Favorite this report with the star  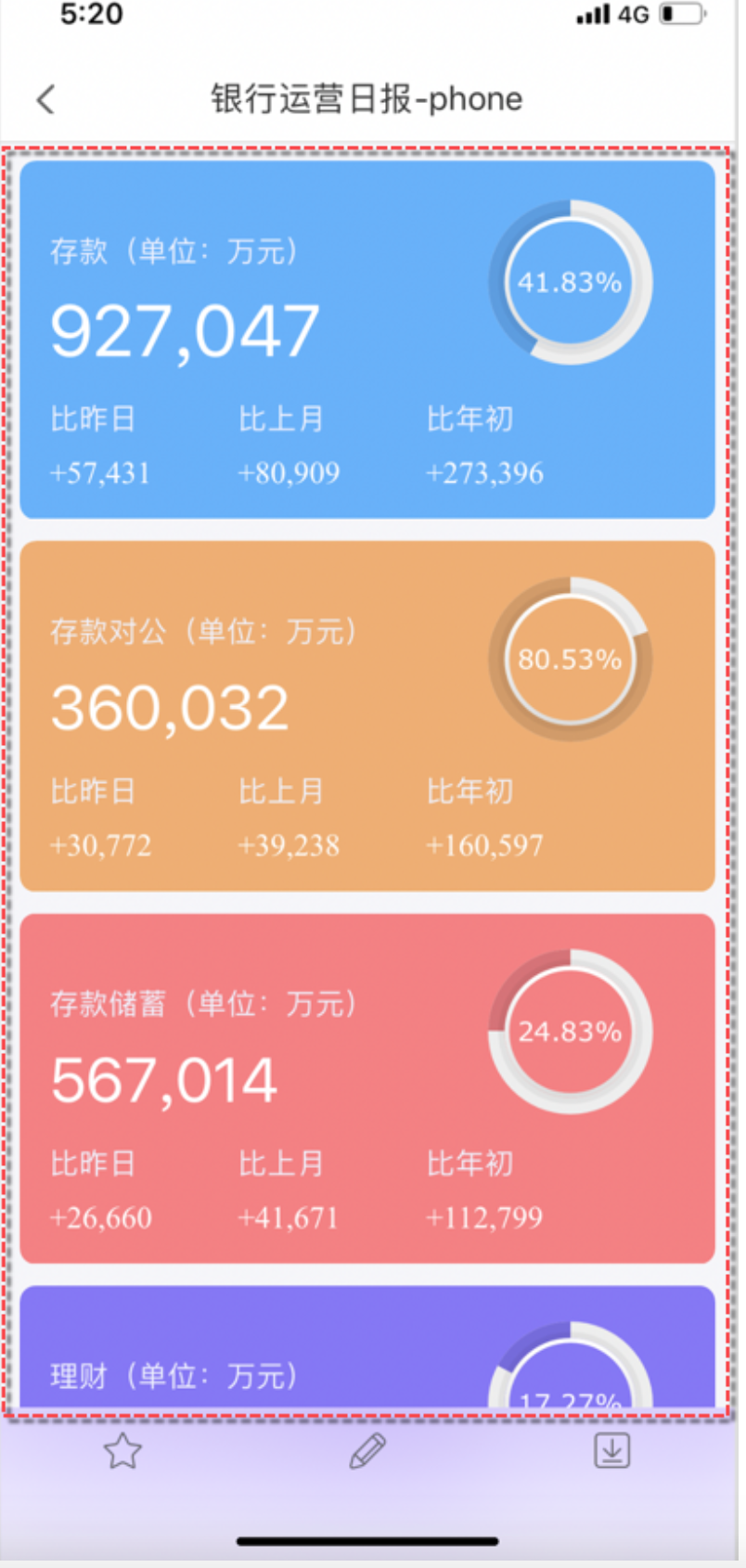pyautogui.click(x=122, y=1451)
